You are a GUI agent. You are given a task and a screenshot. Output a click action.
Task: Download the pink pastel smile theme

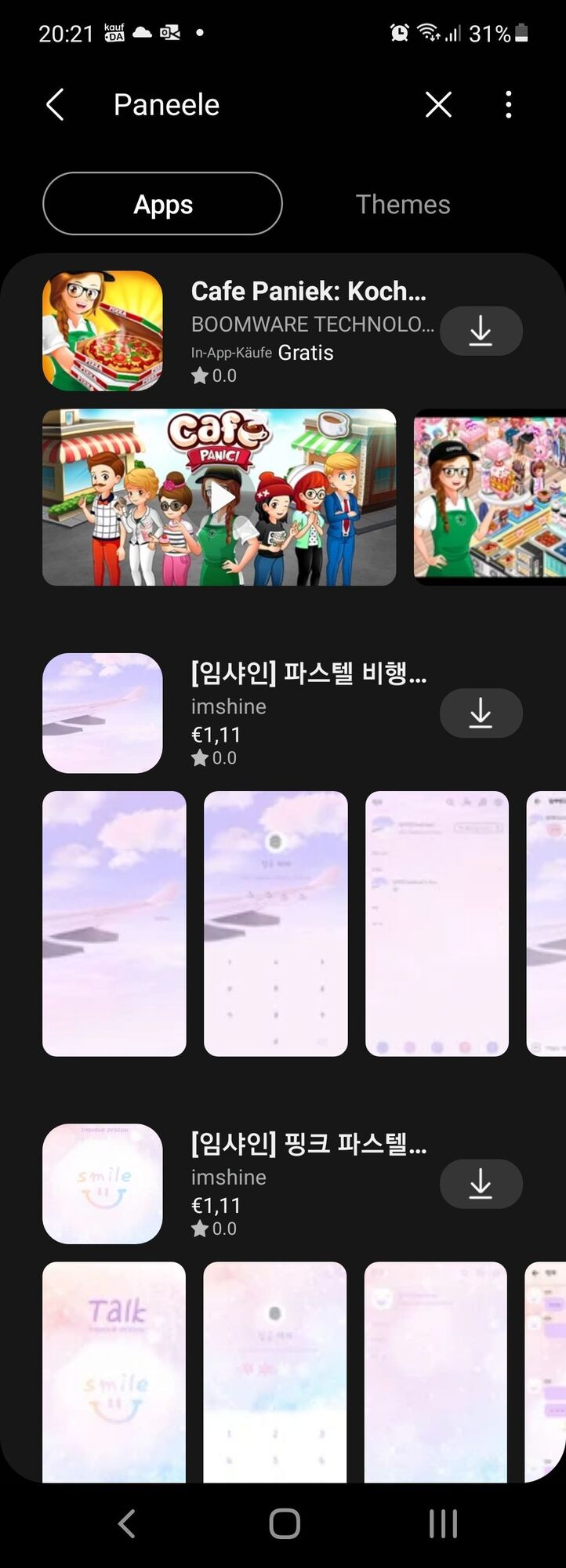[481, 1184]
